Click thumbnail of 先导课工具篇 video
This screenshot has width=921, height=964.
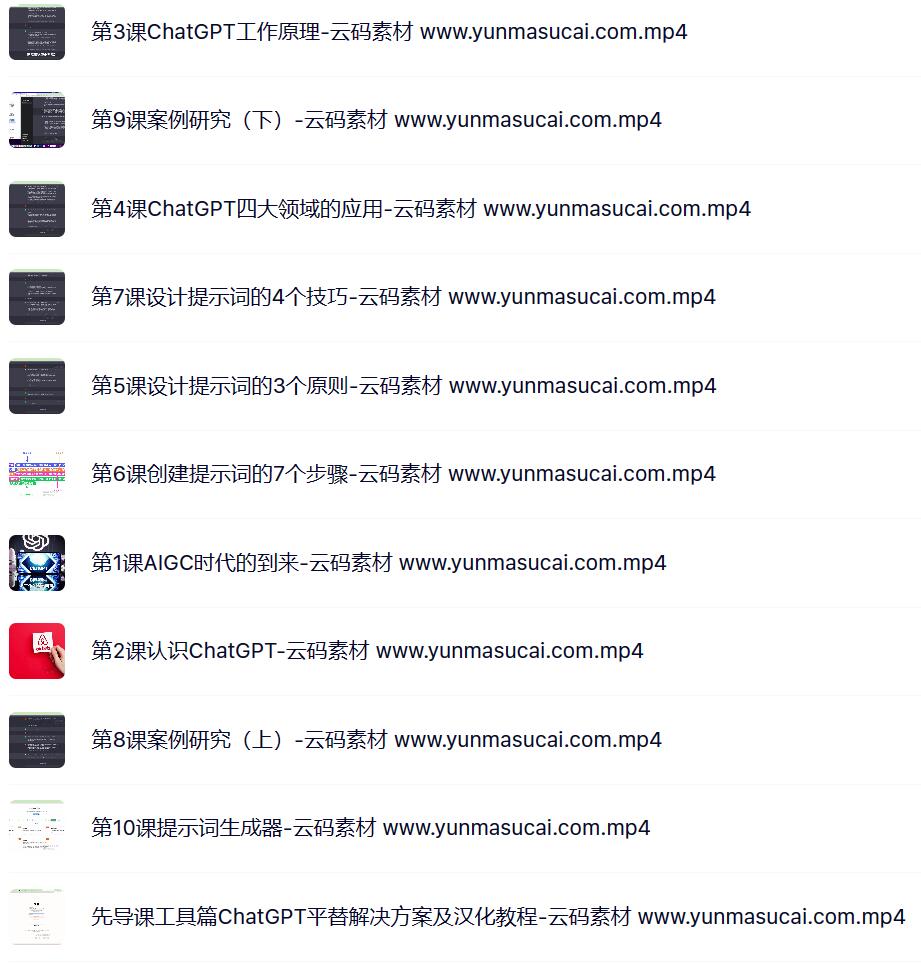pos(36,915)
